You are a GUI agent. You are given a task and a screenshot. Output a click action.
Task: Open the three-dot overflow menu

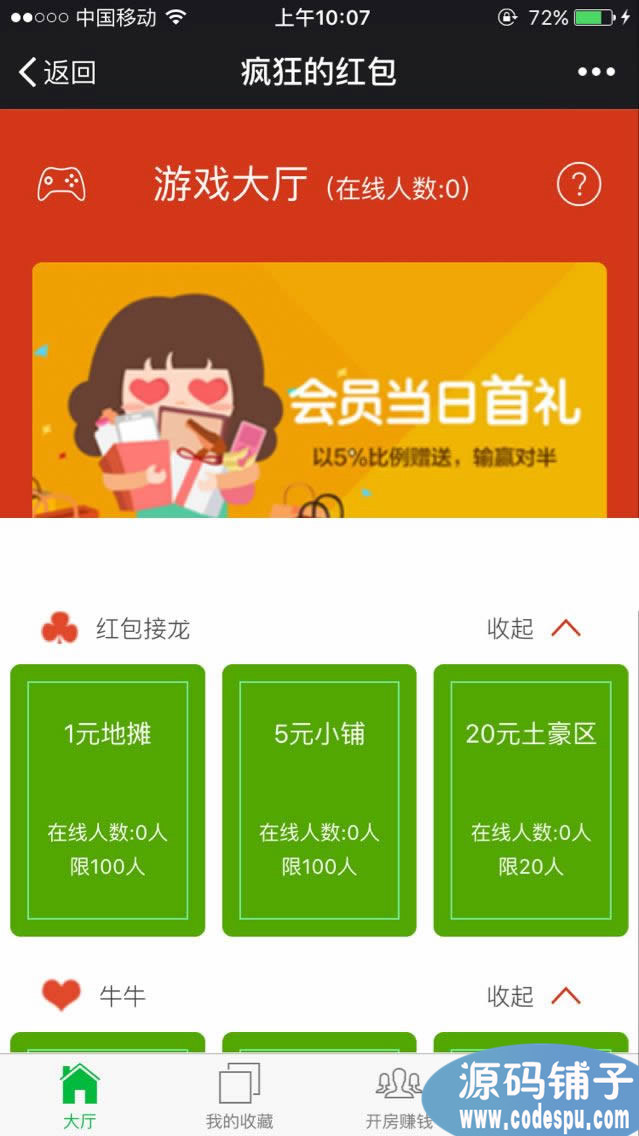[x=596, y=72]
